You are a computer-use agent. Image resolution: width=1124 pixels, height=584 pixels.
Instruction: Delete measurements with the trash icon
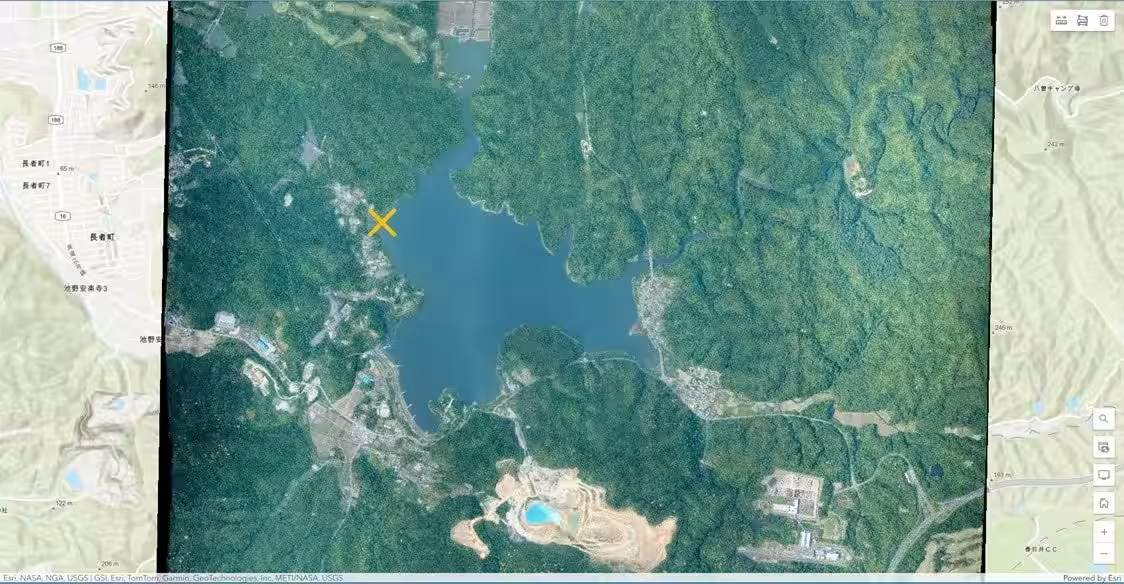(1104, 20)
